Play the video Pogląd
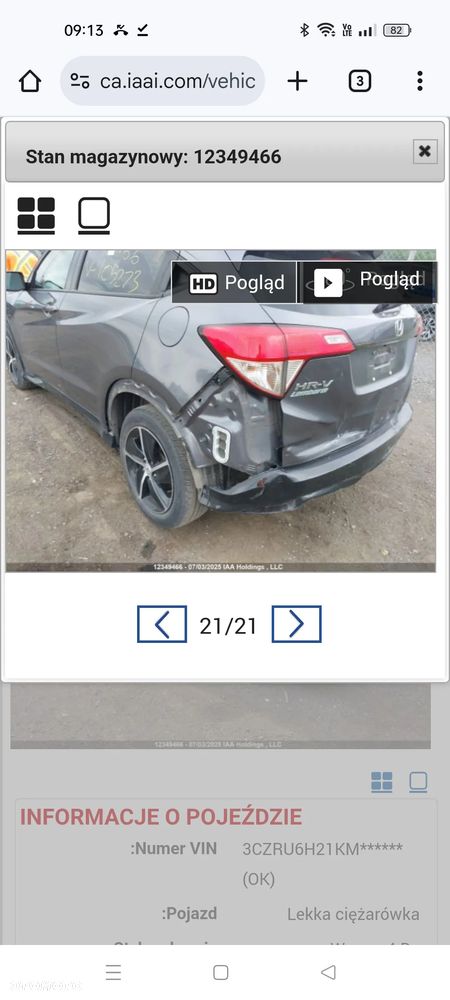 click(368, 281)
